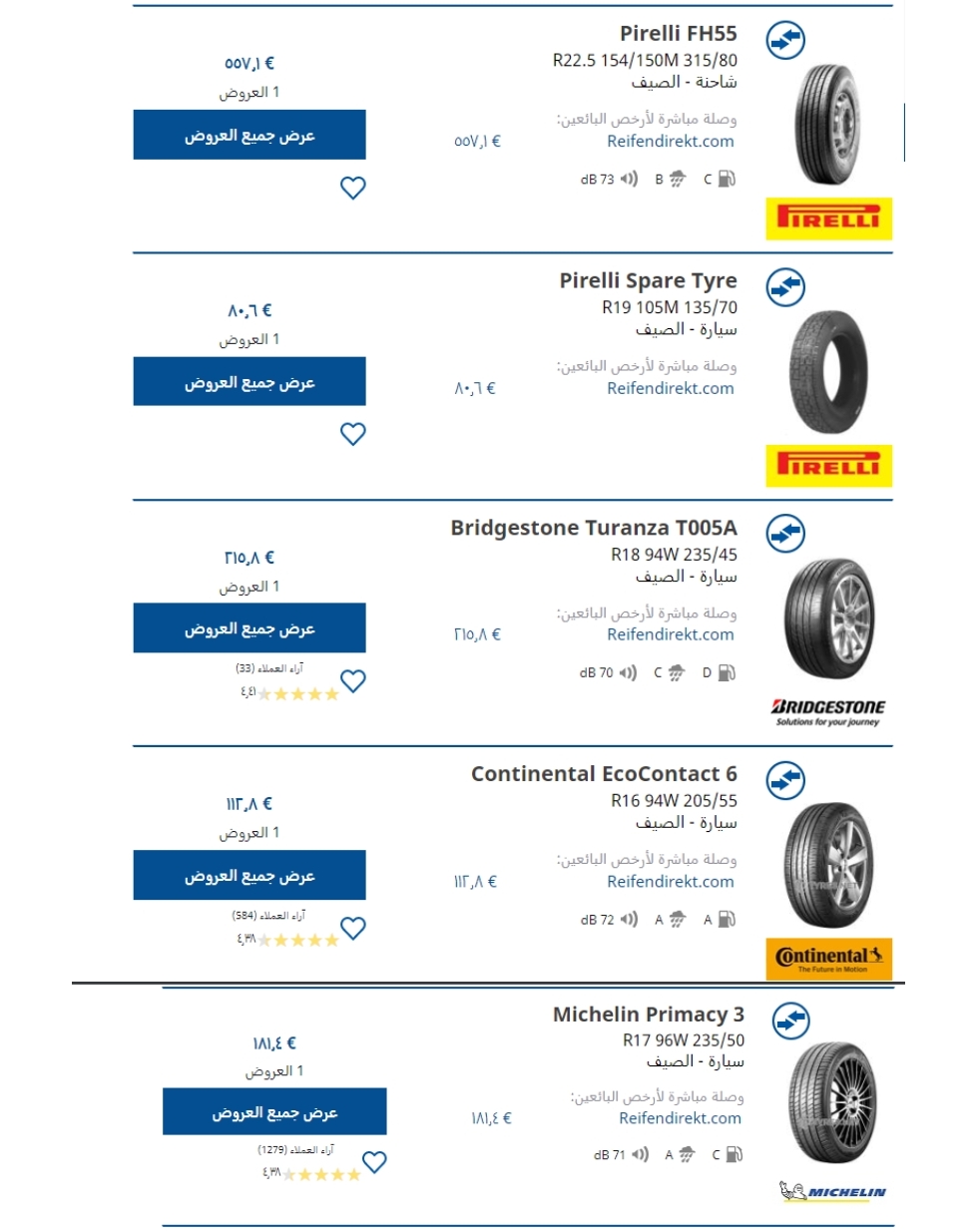Show all offers for Pirelli FH55

(249, 136)
